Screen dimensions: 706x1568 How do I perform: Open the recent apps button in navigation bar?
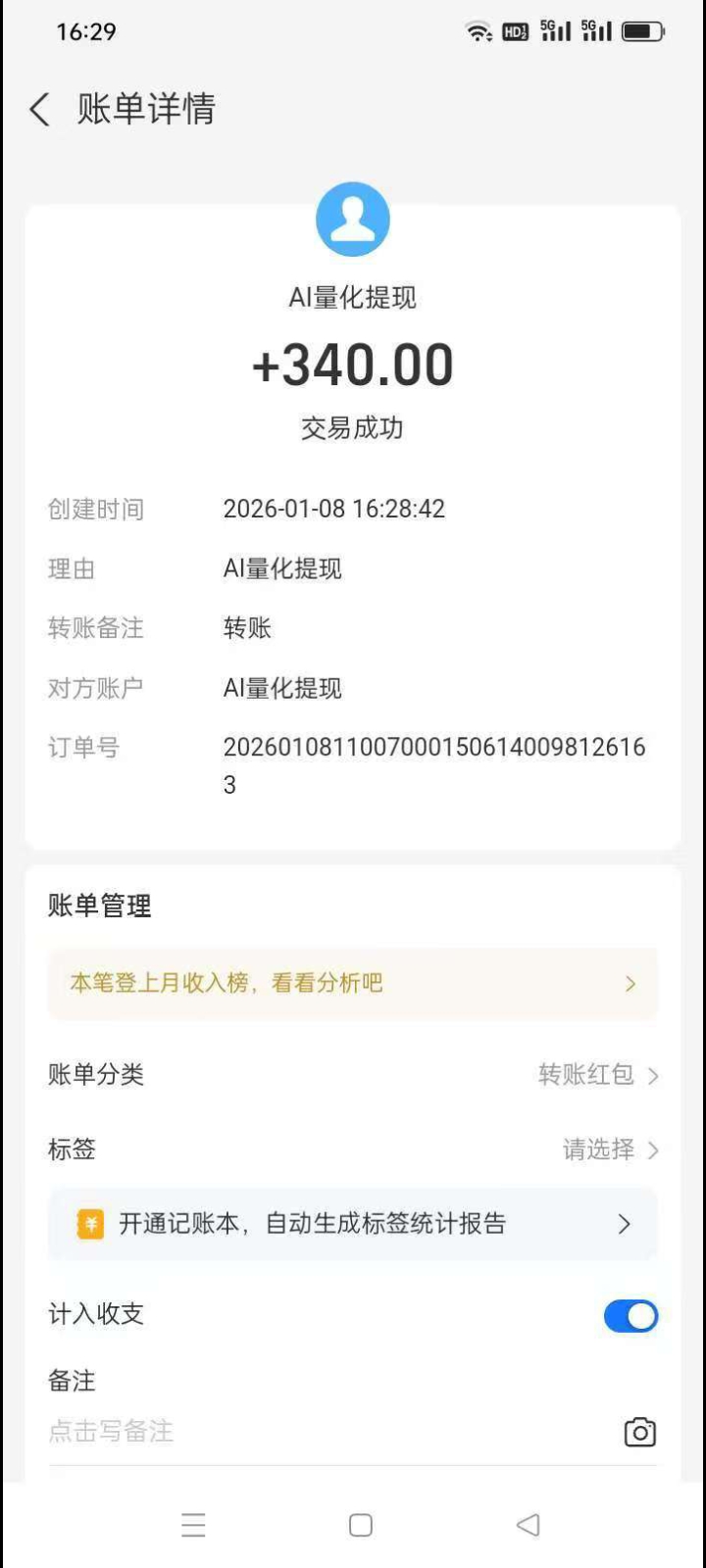click(193, 1525)
